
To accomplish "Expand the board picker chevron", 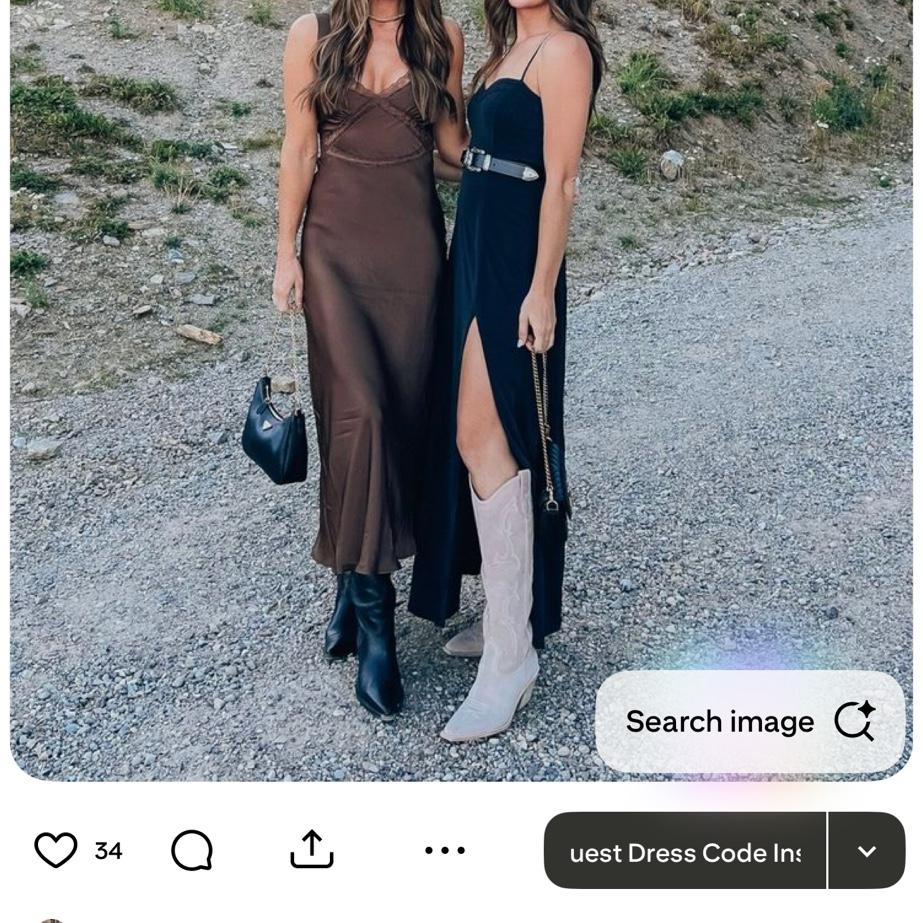I will [x=867, y=852].
